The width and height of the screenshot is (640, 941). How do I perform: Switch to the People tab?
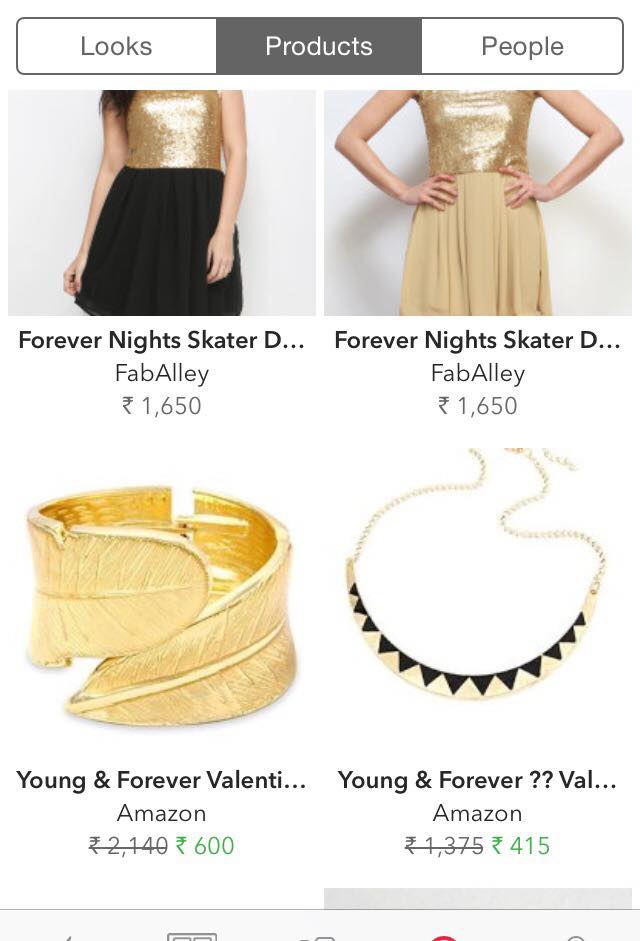point(522,46)
